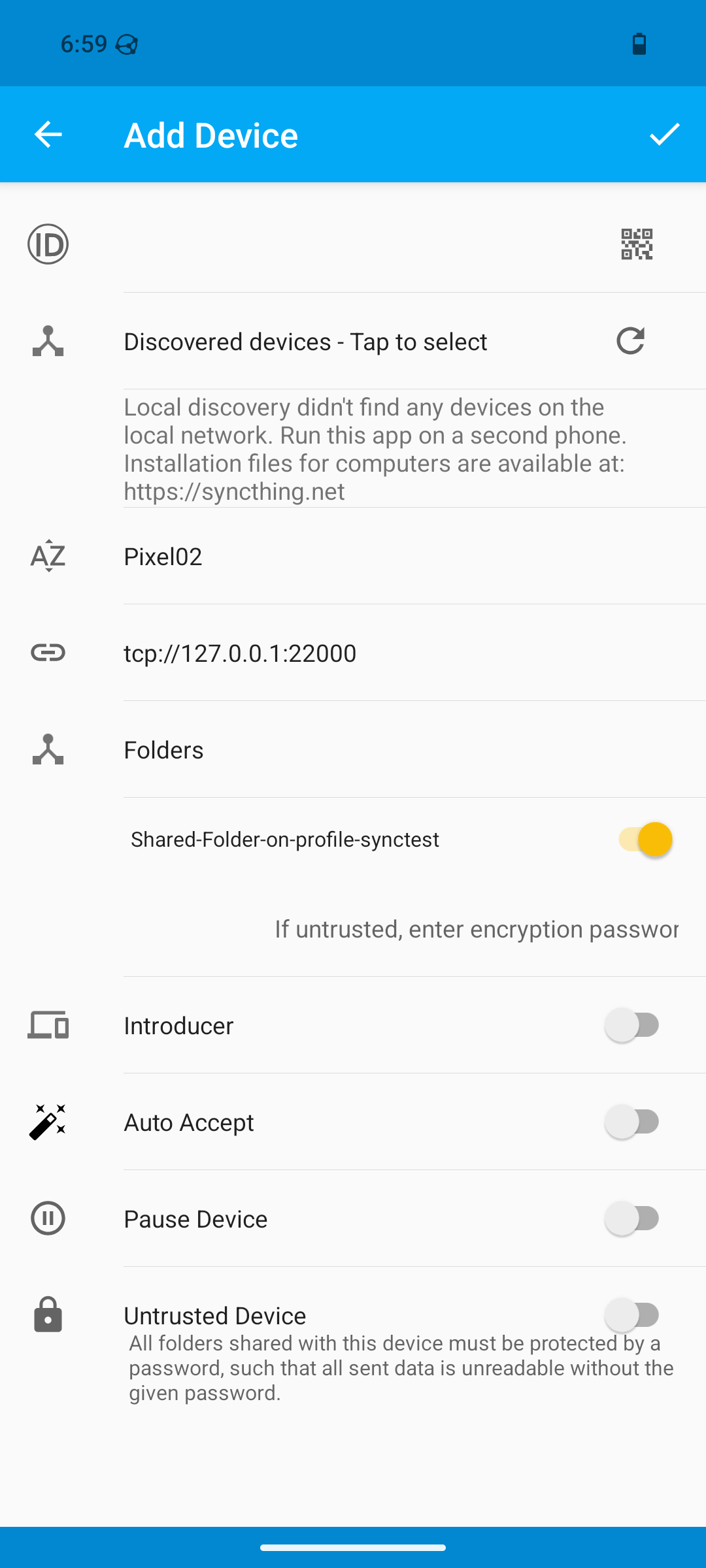Confirm adding device with checkmark

[x=664, y=135]
